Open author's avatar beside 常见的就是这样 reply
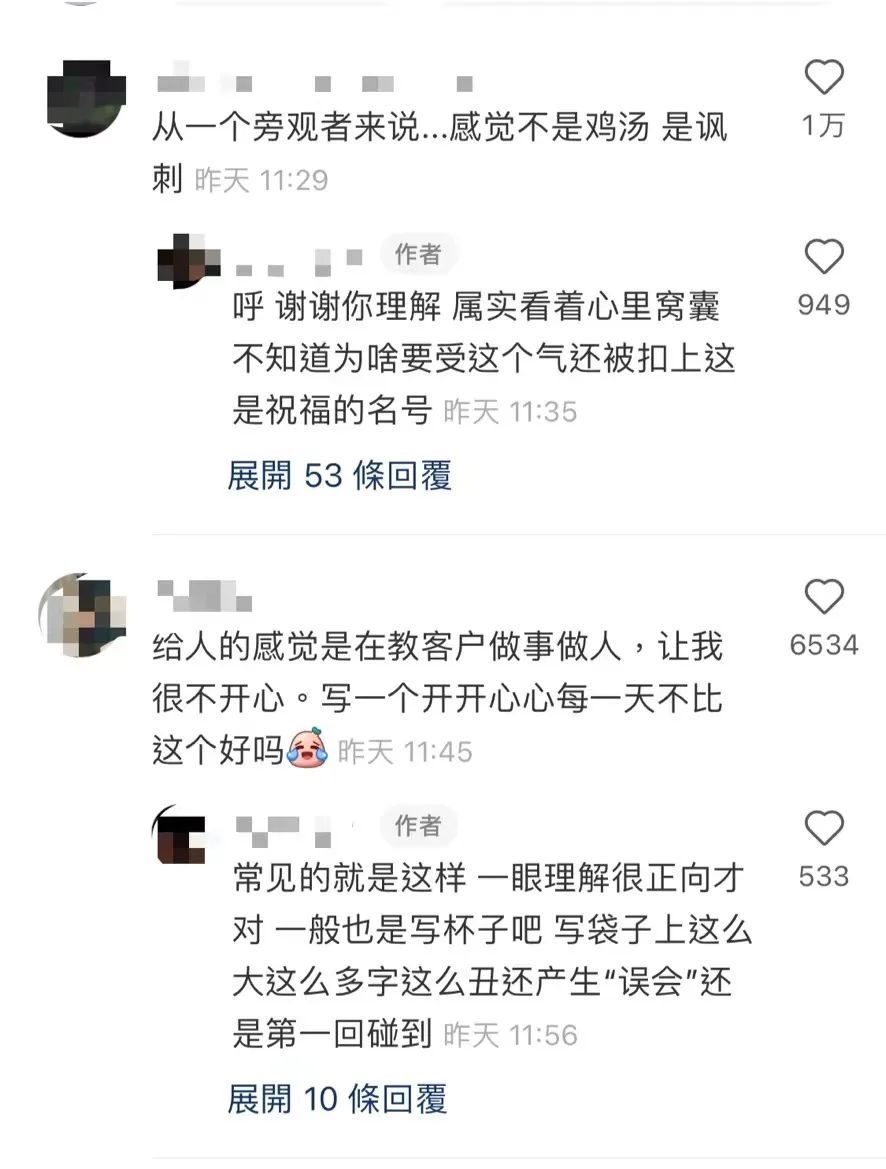The image size is (886, 1169). point(182,836)
